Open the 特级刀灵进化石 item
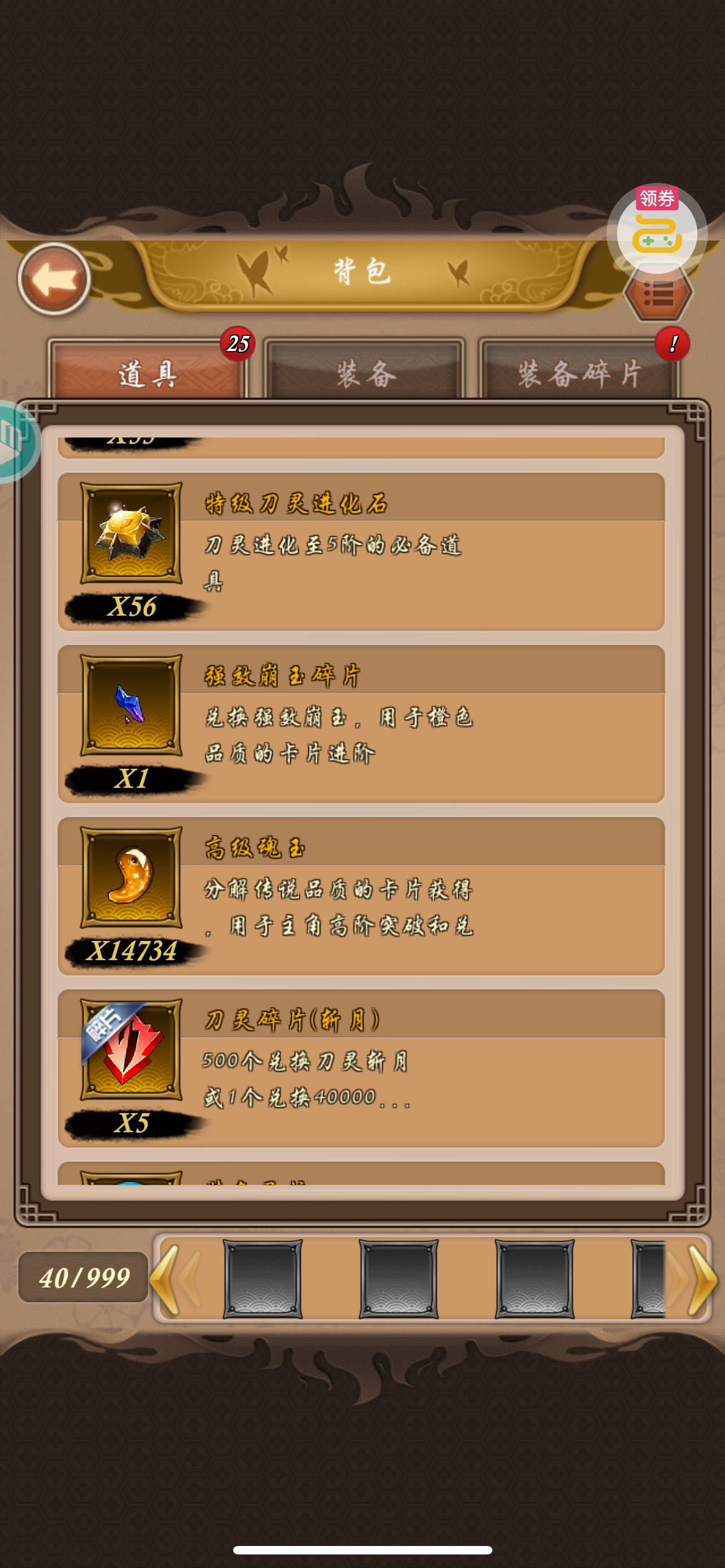Image resolution: width=725 pixels, height=1568 pixels. pos(361,551)
